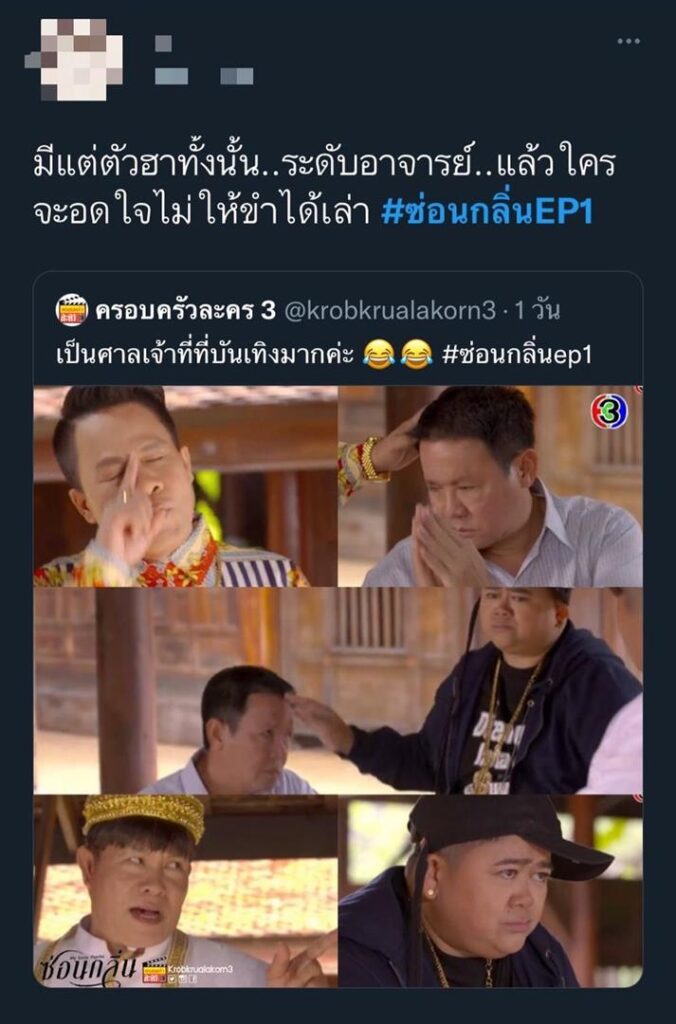View the quoted photo of the man in the gold hat

[184, 890]
